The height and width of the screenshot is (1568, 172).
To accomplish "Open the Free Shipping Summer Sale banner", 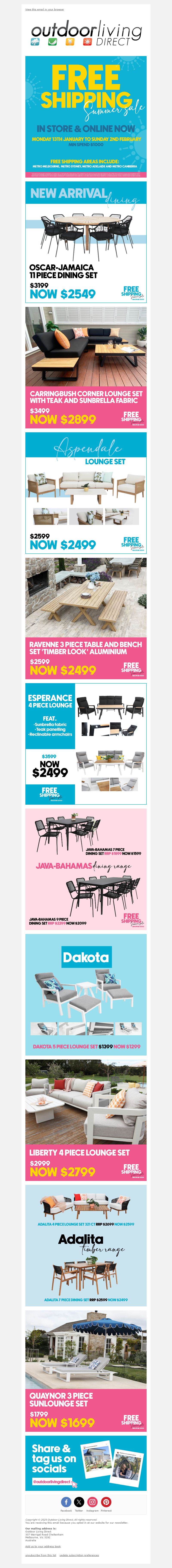I will click(x=86, y=116).
